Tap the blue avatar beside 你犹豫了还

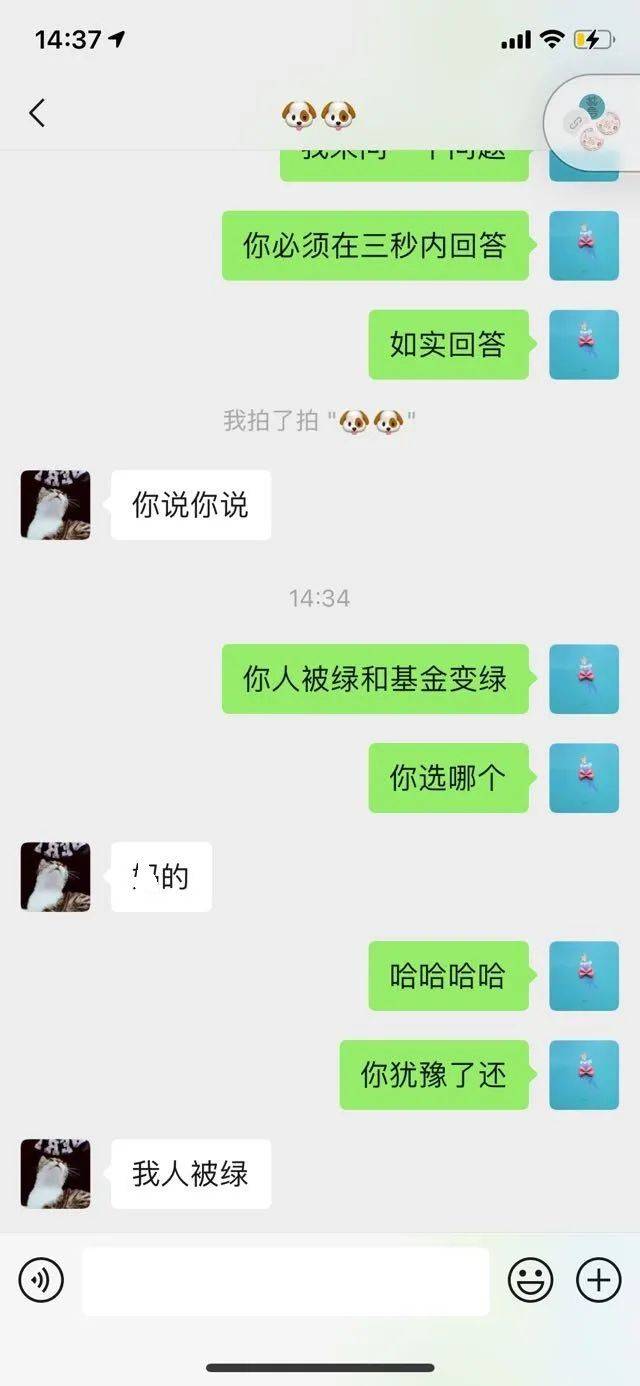584,1075
